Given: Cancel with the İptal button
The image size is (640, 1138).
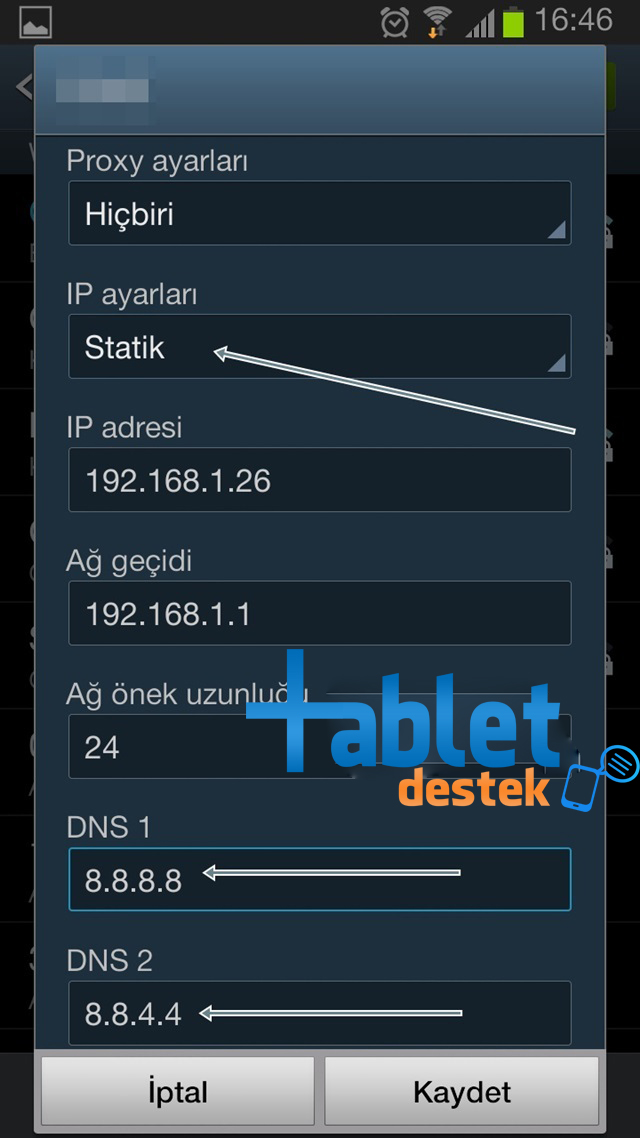Looking at the screenshot, I should pos(178,1091).
